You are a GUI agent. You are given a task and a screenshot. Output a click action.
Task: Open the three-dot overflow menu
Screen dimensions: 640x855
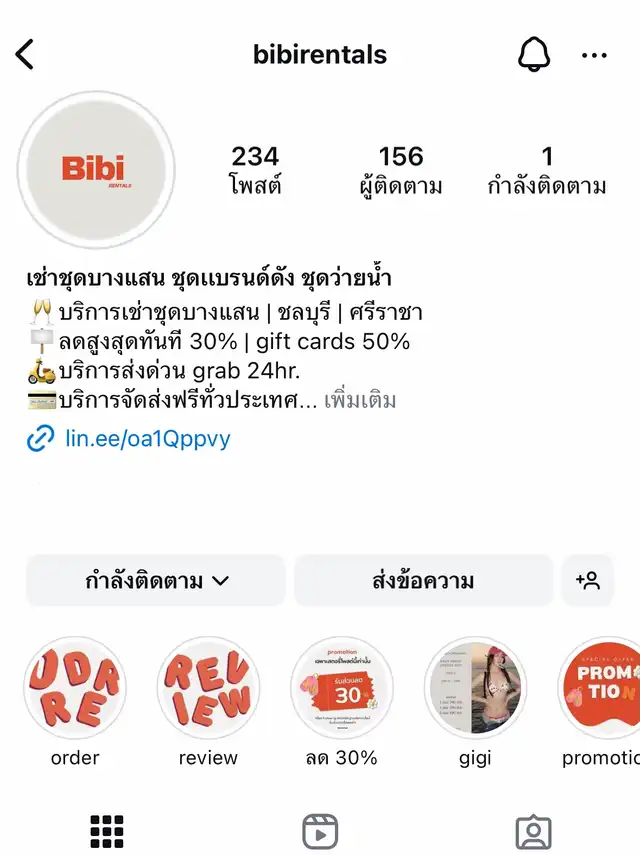point(594,55)
